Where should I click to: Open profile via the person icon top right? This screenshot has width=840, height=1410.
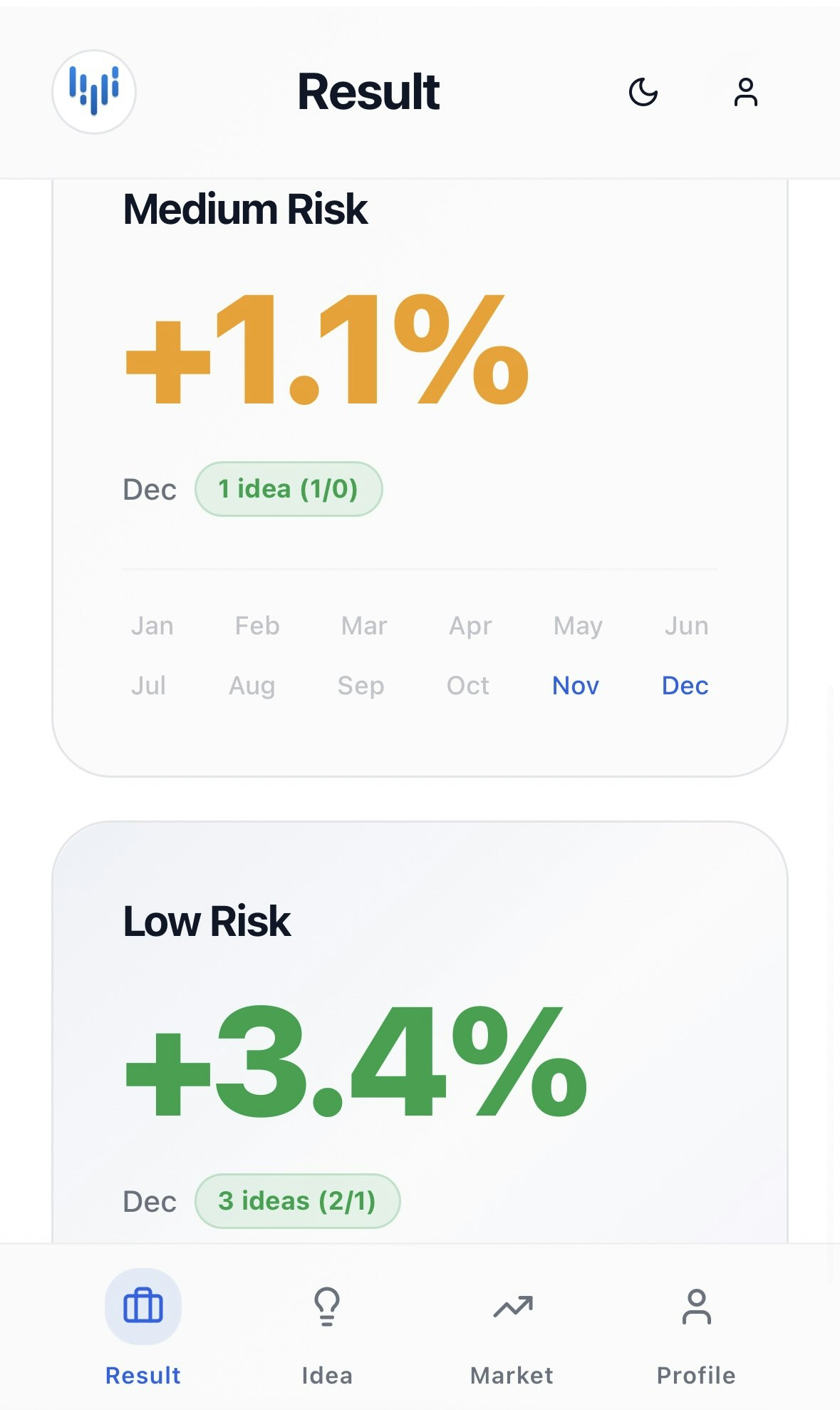click(745, 91)
